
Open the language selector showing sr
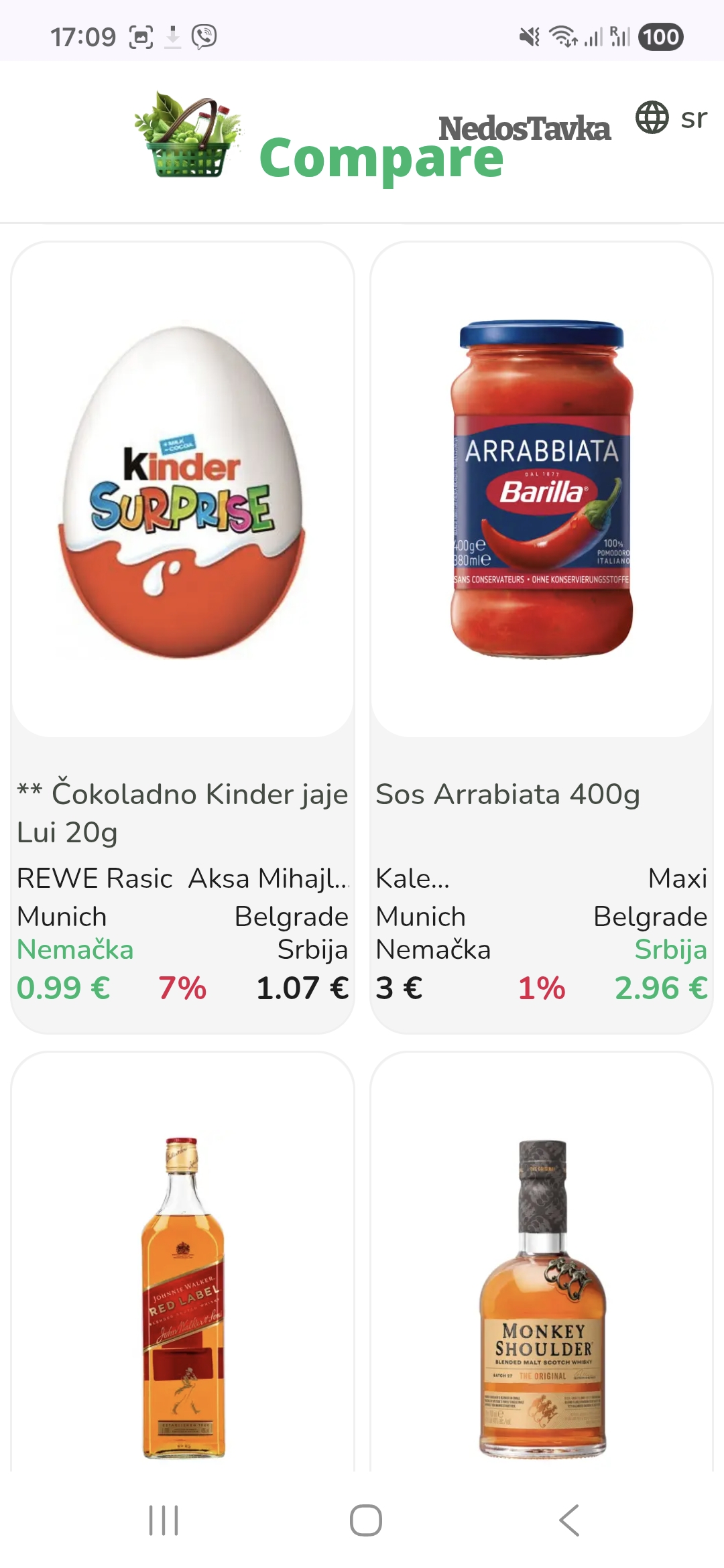671,118
